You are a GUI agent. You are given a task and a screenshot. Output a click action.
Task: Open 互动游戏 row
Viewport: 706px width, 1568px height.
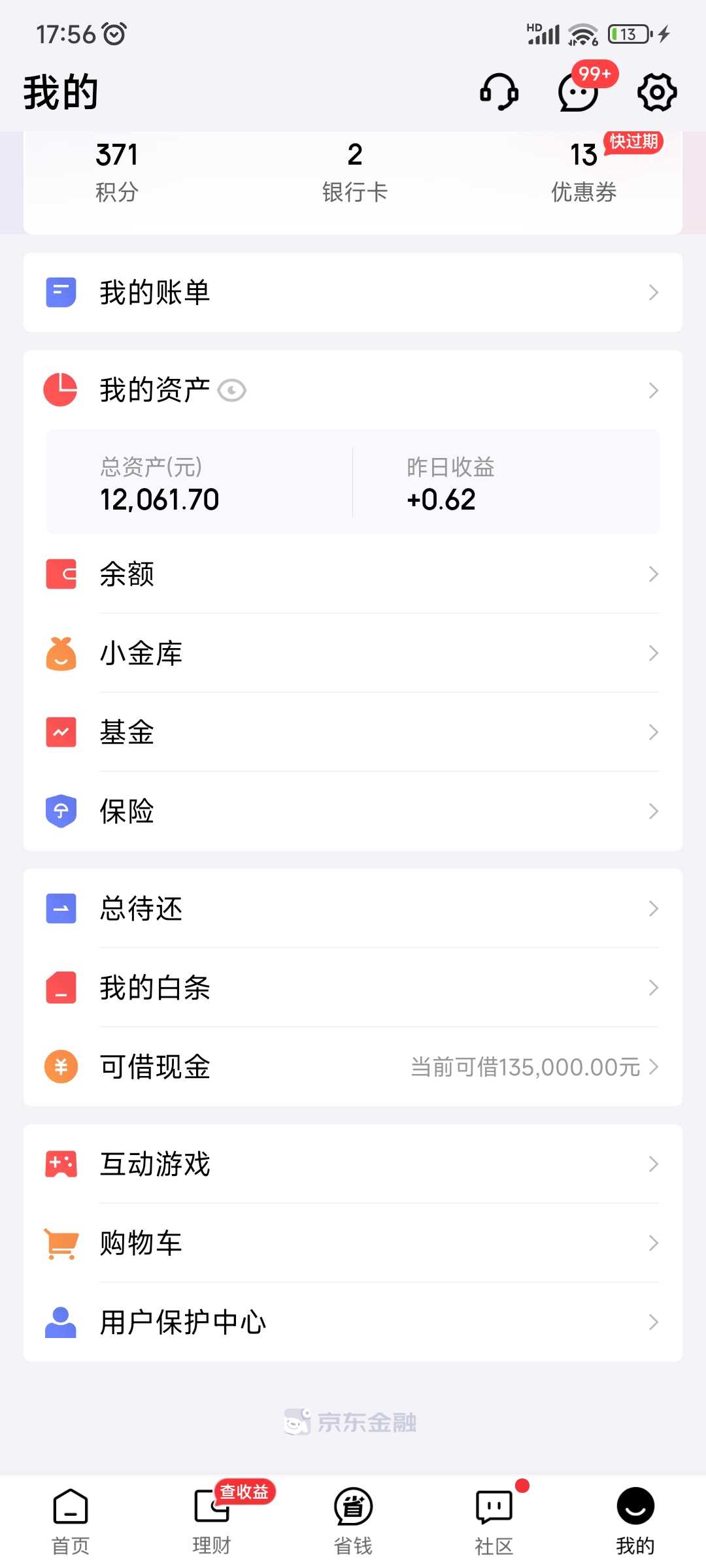(x=353, y=1164)
